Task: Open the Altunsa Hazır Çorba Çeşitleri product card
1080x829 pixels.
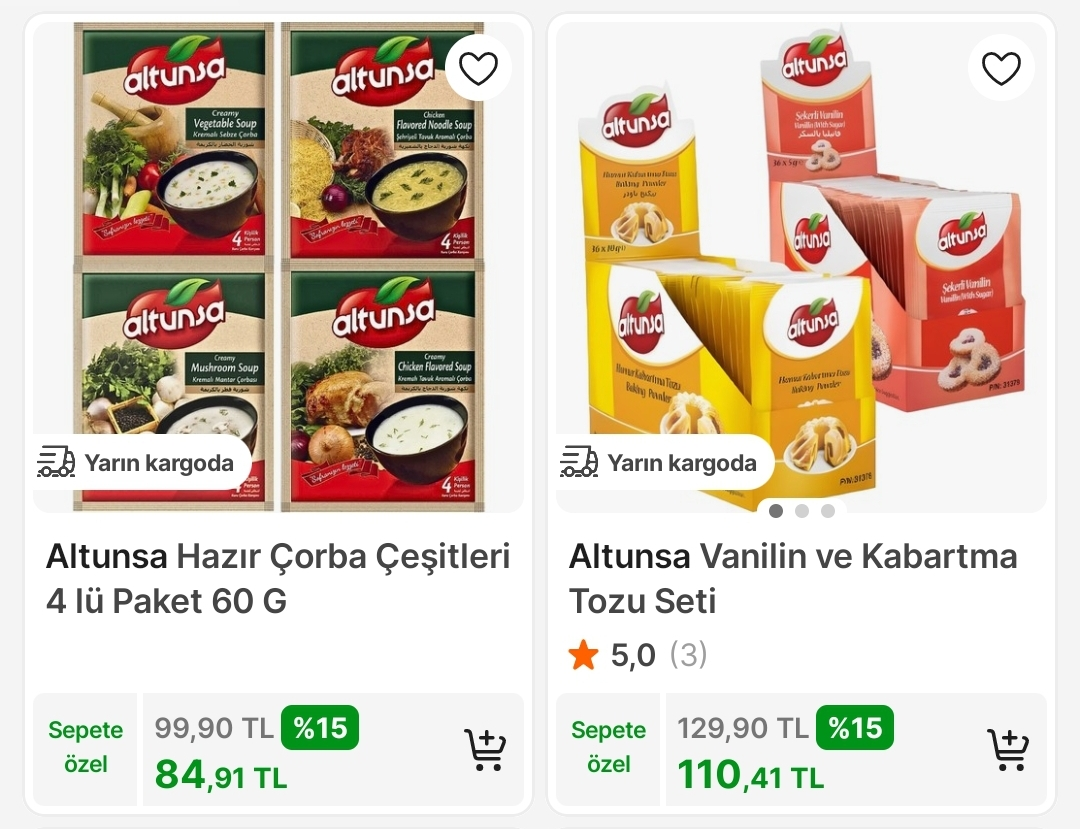Action: (x=278, y=578)
